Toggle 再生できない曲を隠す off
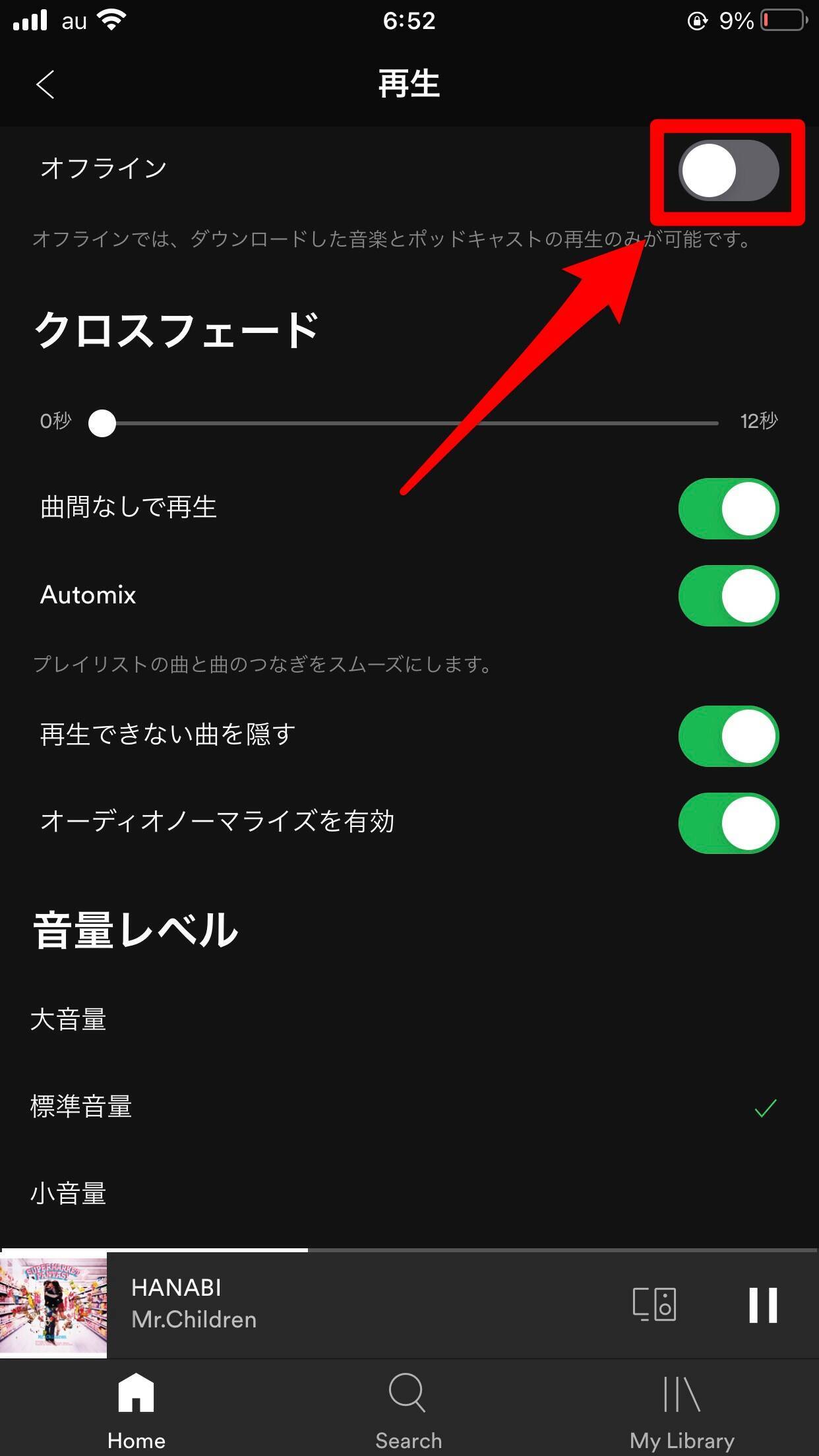Screen dimensions: 819x1456 click(x=728, y=736)
